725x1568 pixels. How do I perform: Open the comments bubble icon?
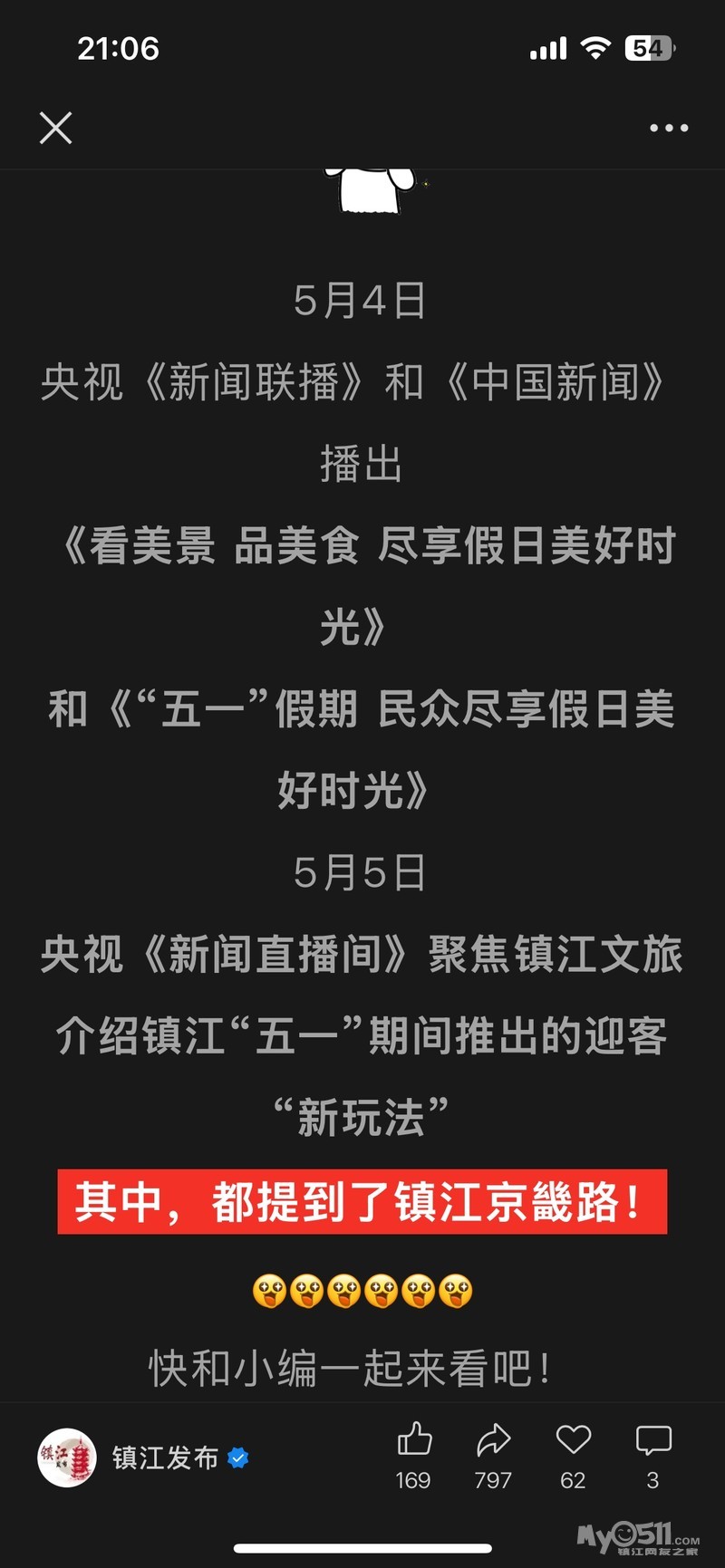click(653, 1440)
